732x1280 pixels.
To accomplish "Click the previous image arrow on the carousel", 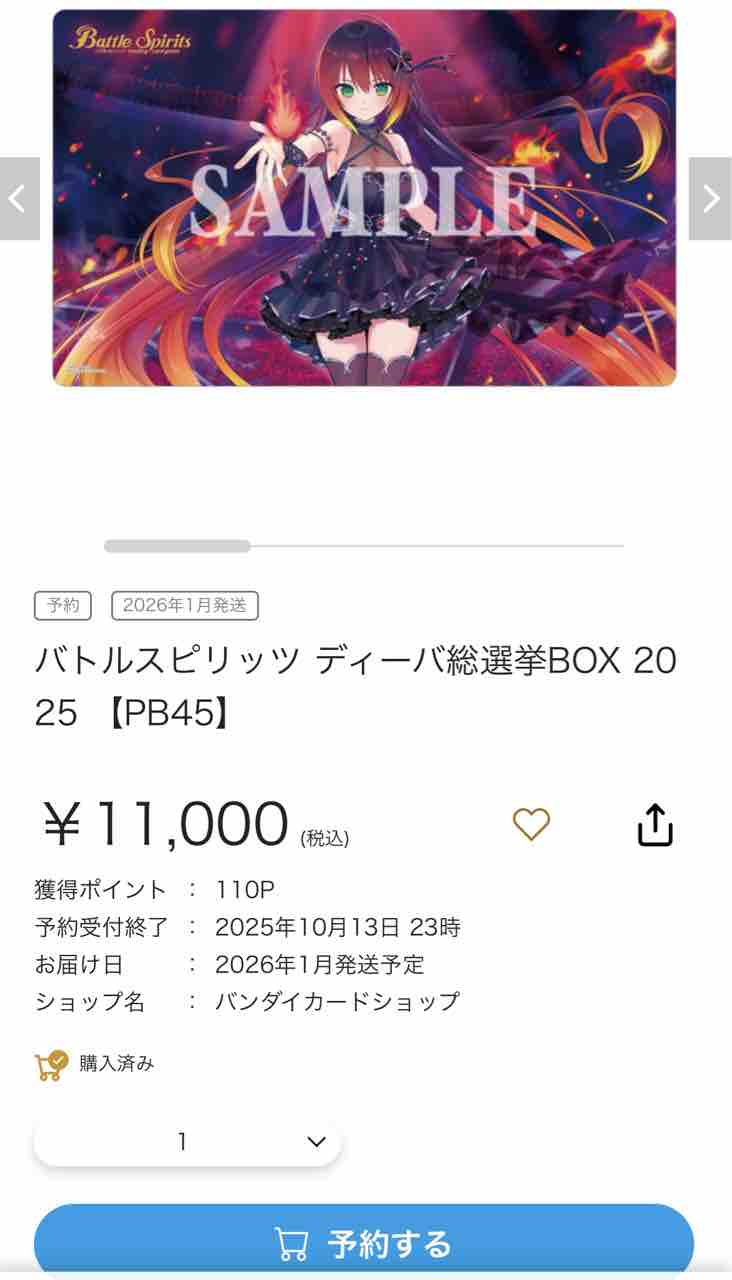I will tap(14, 197).
